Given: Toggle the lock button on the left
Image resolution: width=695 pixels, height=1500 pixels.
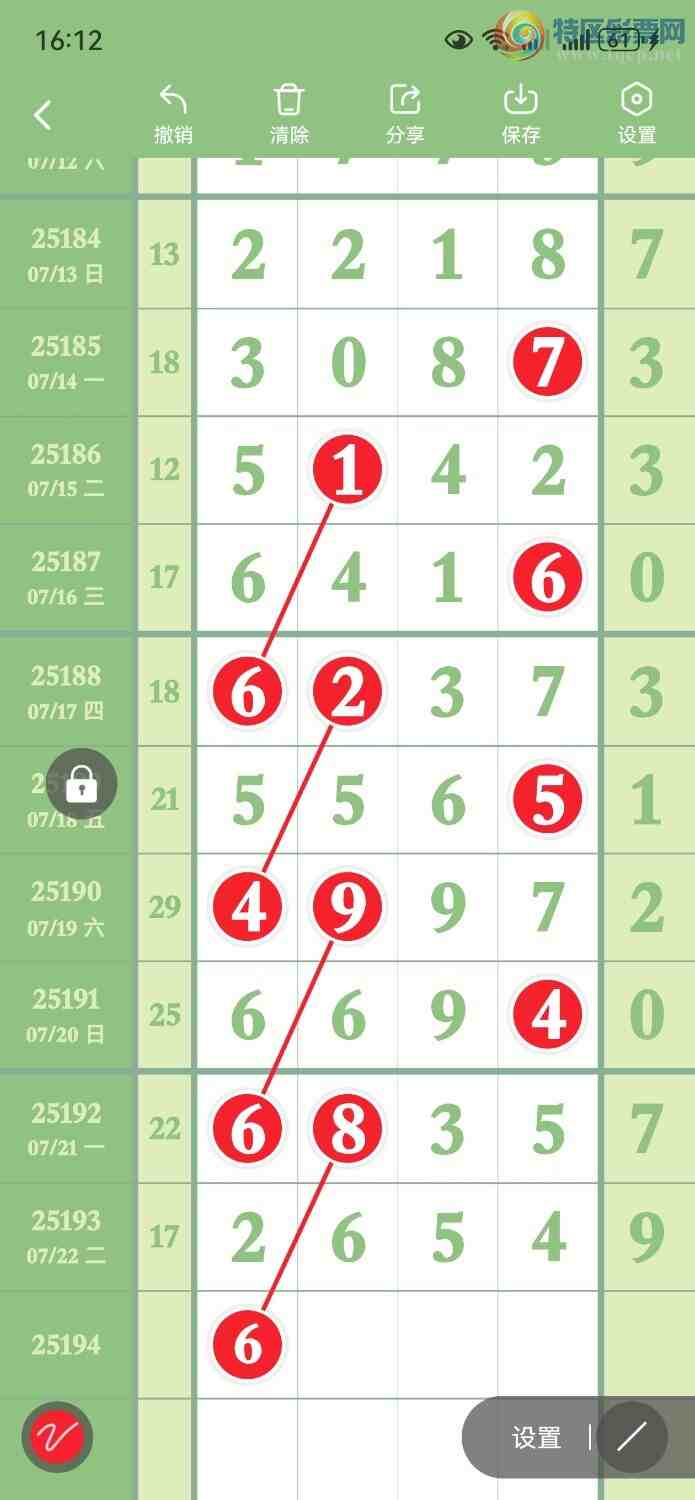Looking at the screenshot, I should click(81, 787).
